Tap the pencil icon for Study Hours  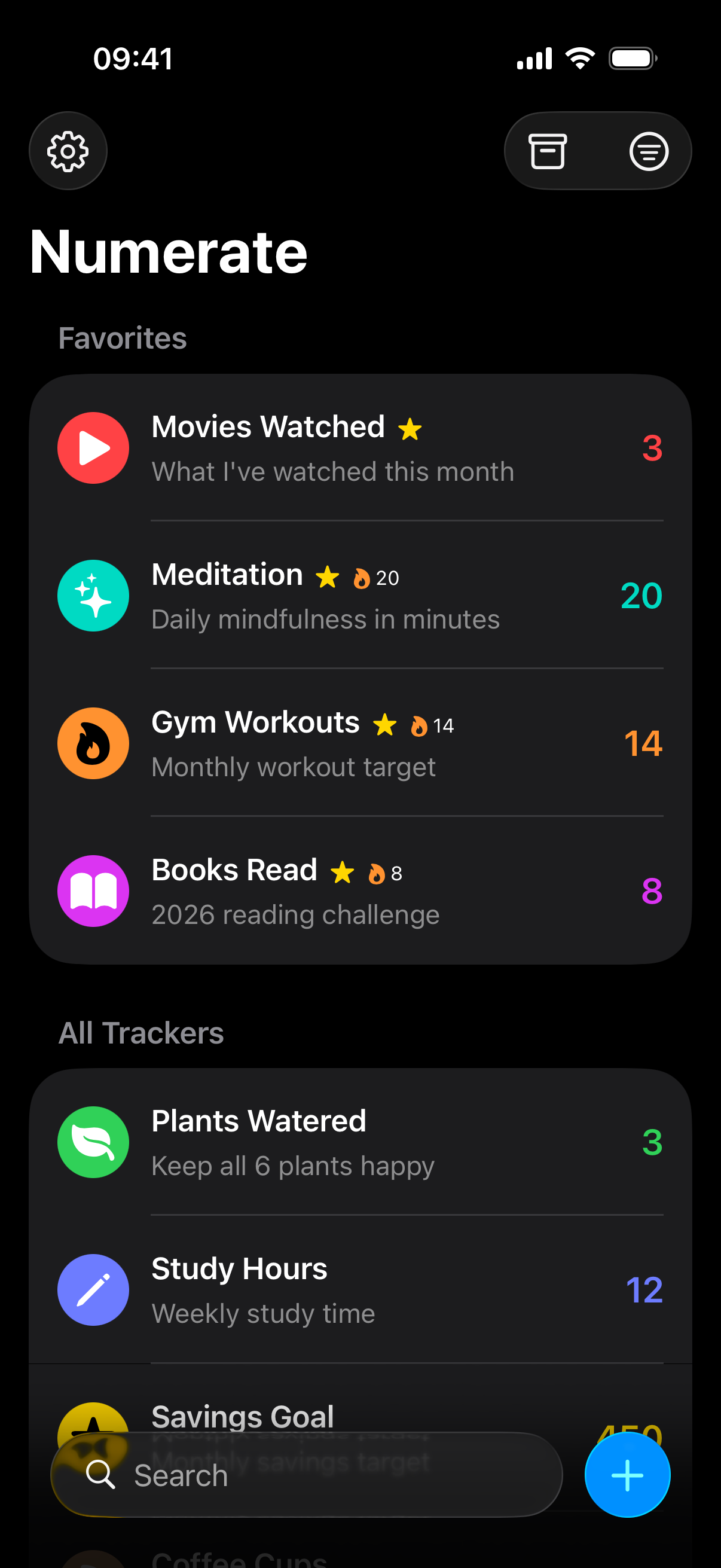(93, 1290)
